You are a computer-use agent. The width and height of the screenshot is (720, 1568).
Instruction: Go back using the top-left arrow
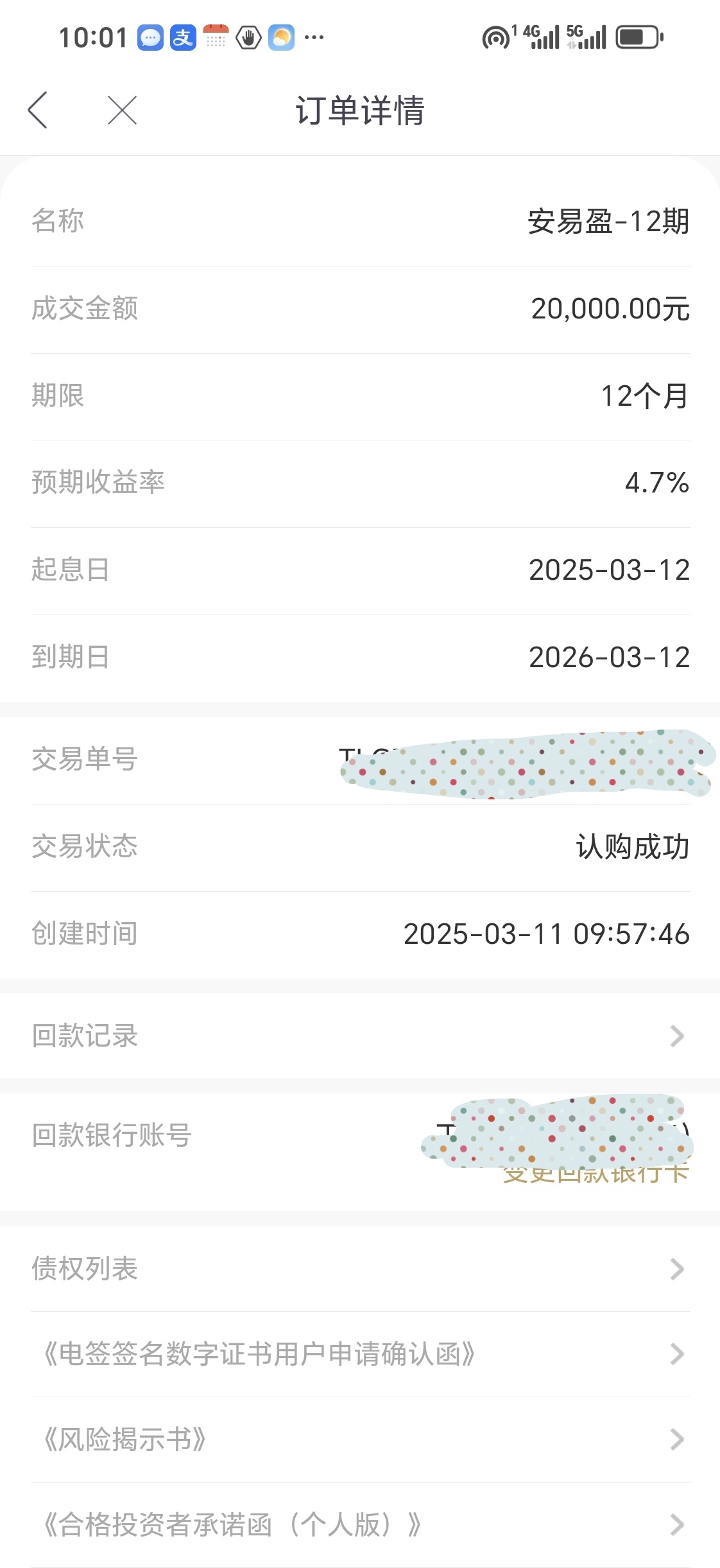[38, 110]
